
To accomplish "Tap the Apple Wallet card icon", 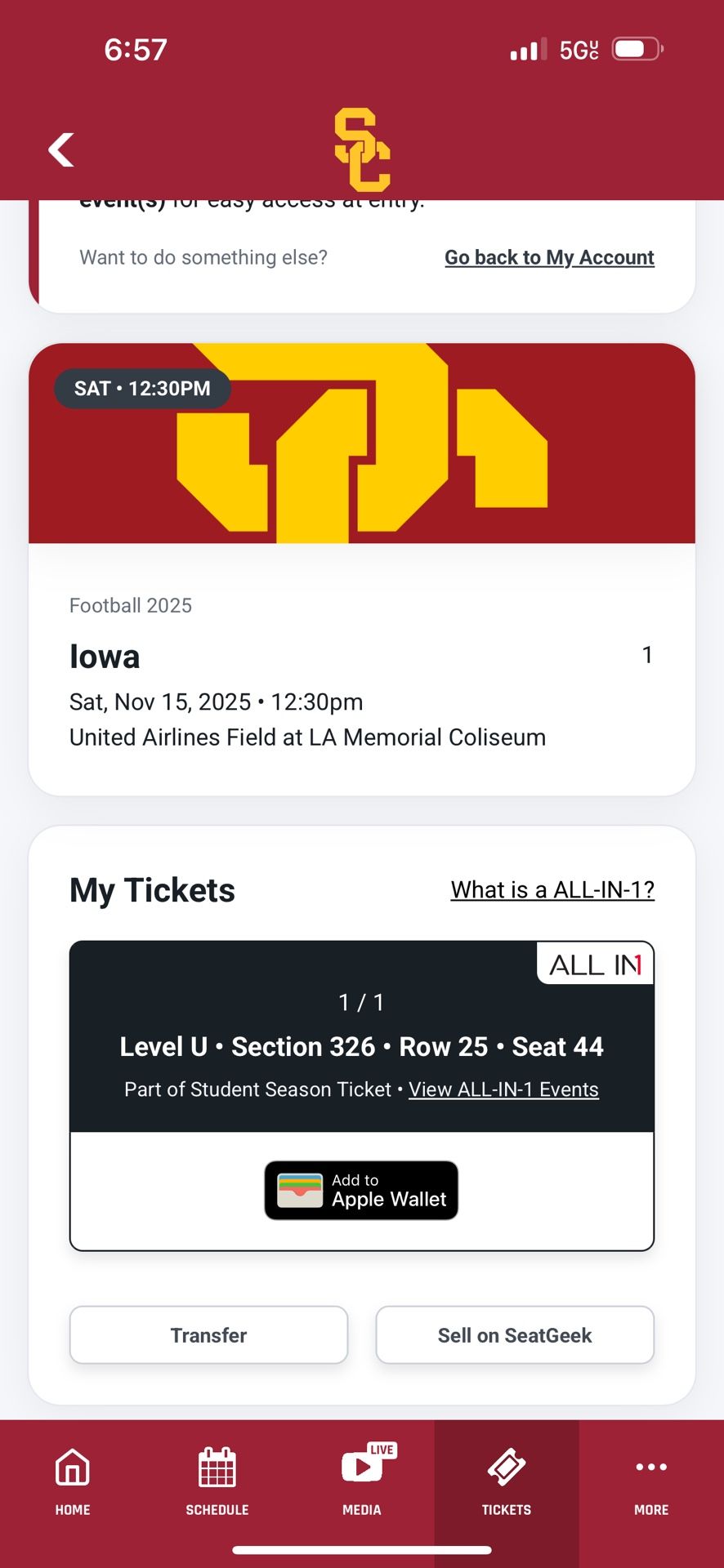I will click(301, 1190).
